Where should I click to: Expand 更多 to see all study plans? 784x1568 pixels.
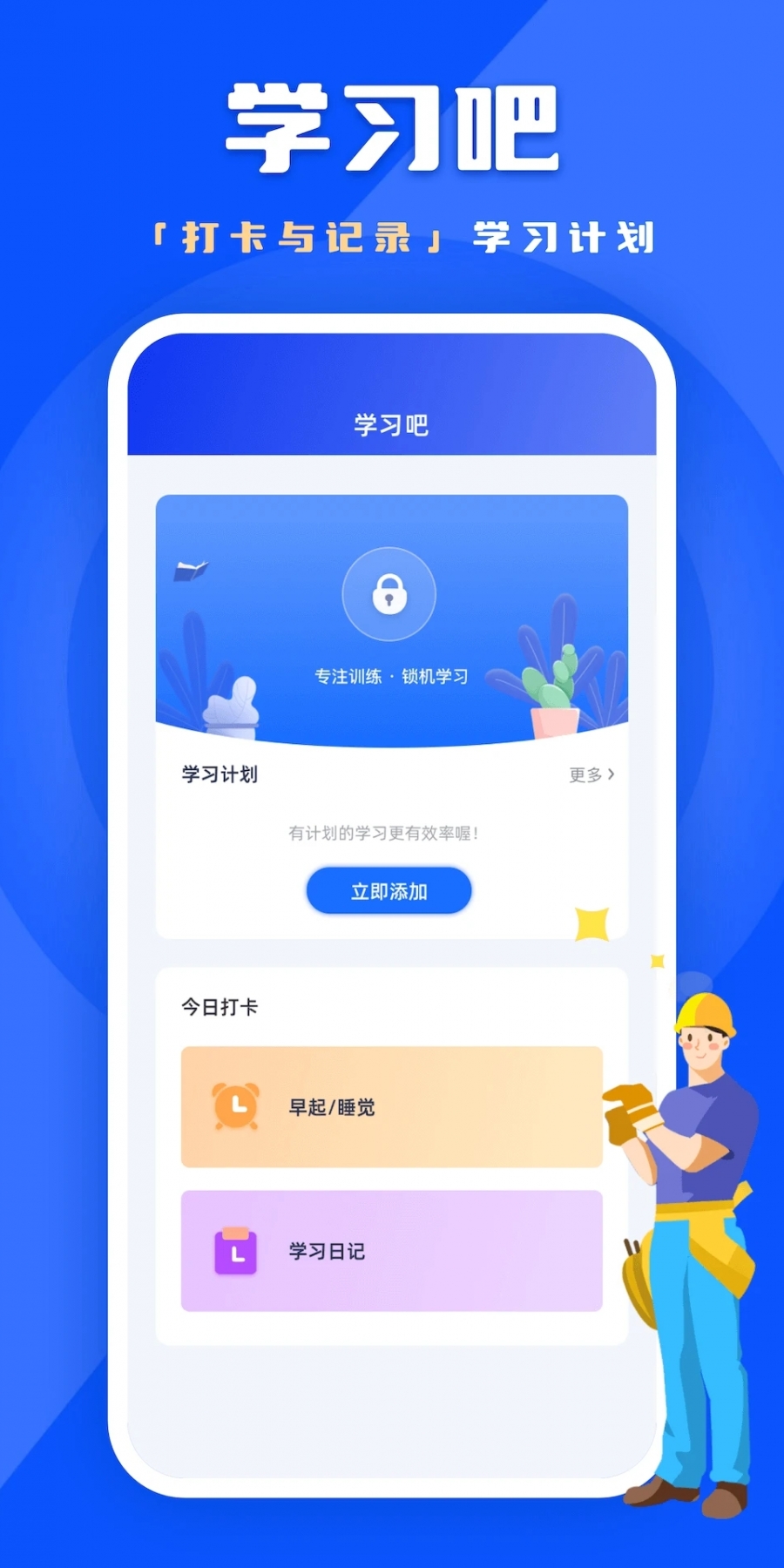click(584, 775)
